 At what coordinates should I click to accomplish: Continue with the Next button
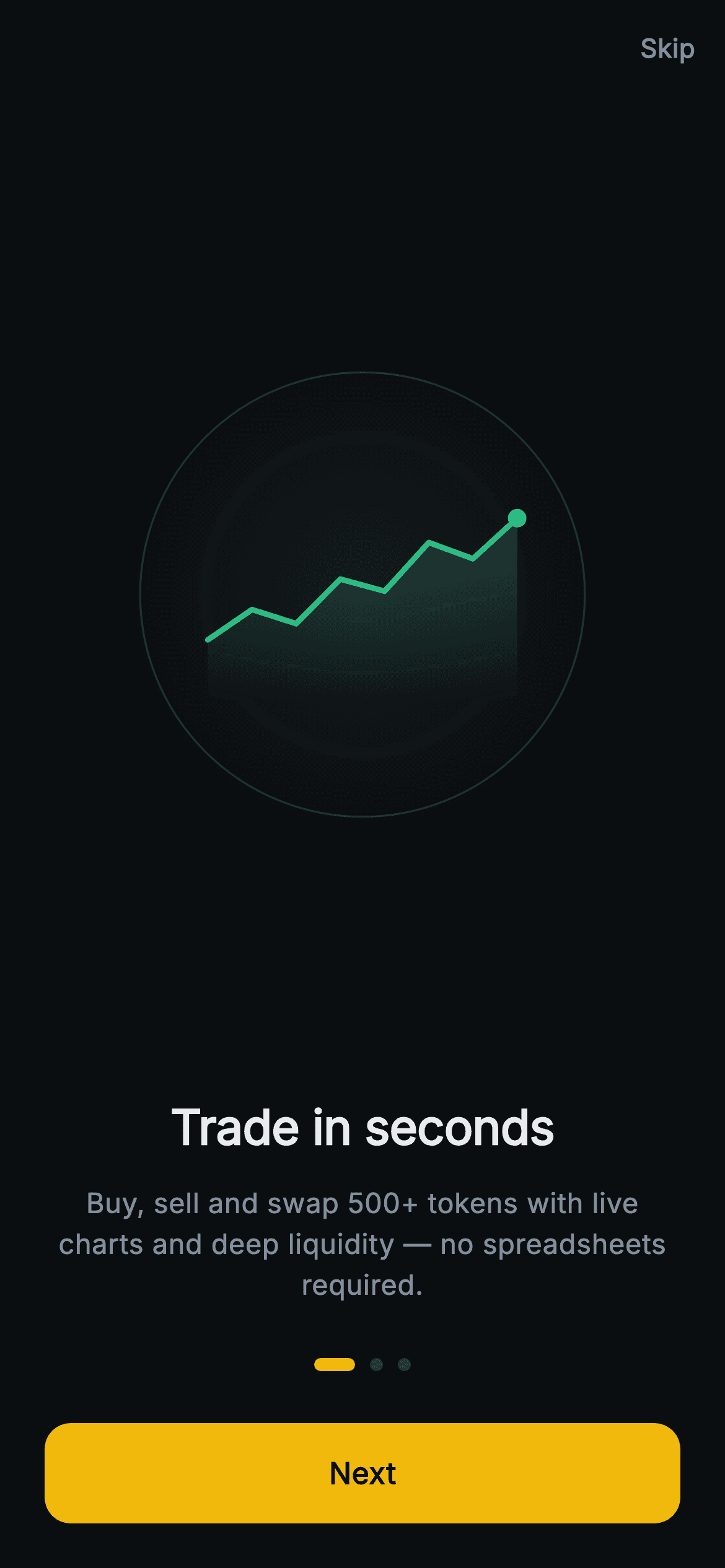pyautogui.click(x=362, y=1473)
